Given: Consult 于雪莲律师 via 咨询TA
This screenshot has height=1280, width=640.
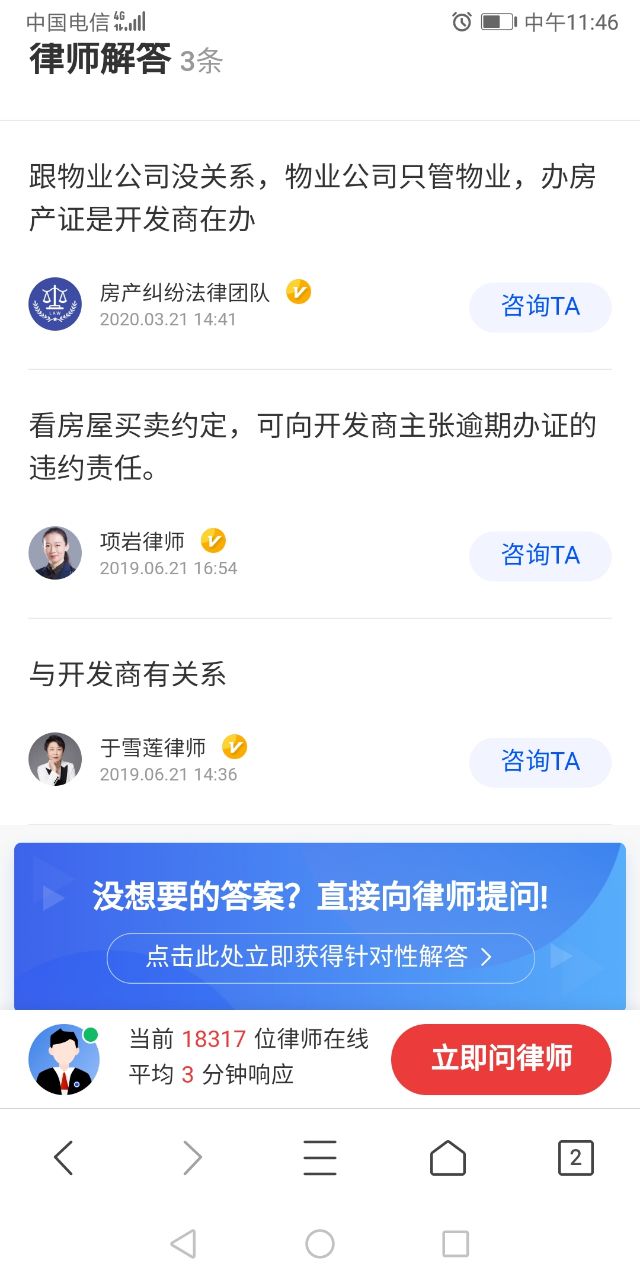Looking at the screenshot, I should tap(540, 762).
